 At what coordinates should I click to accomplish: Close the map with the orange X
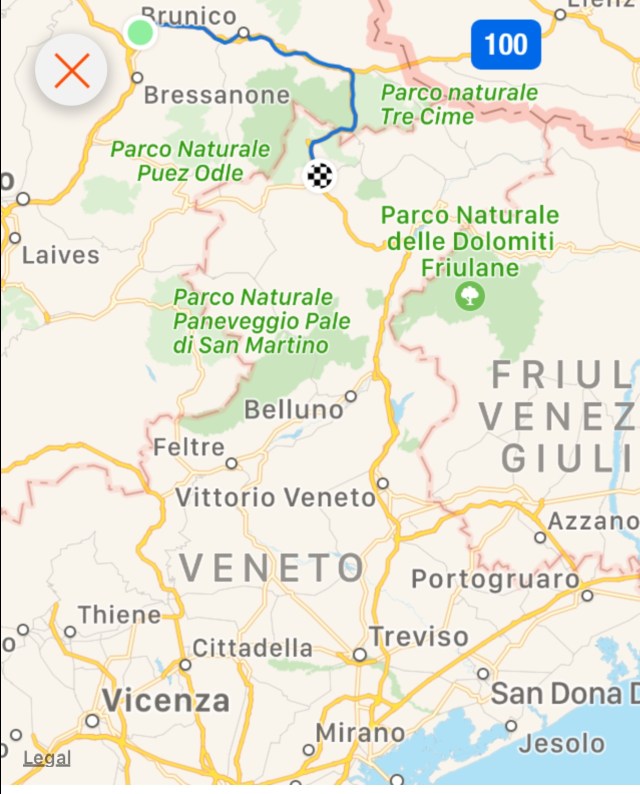click(71, 71)
